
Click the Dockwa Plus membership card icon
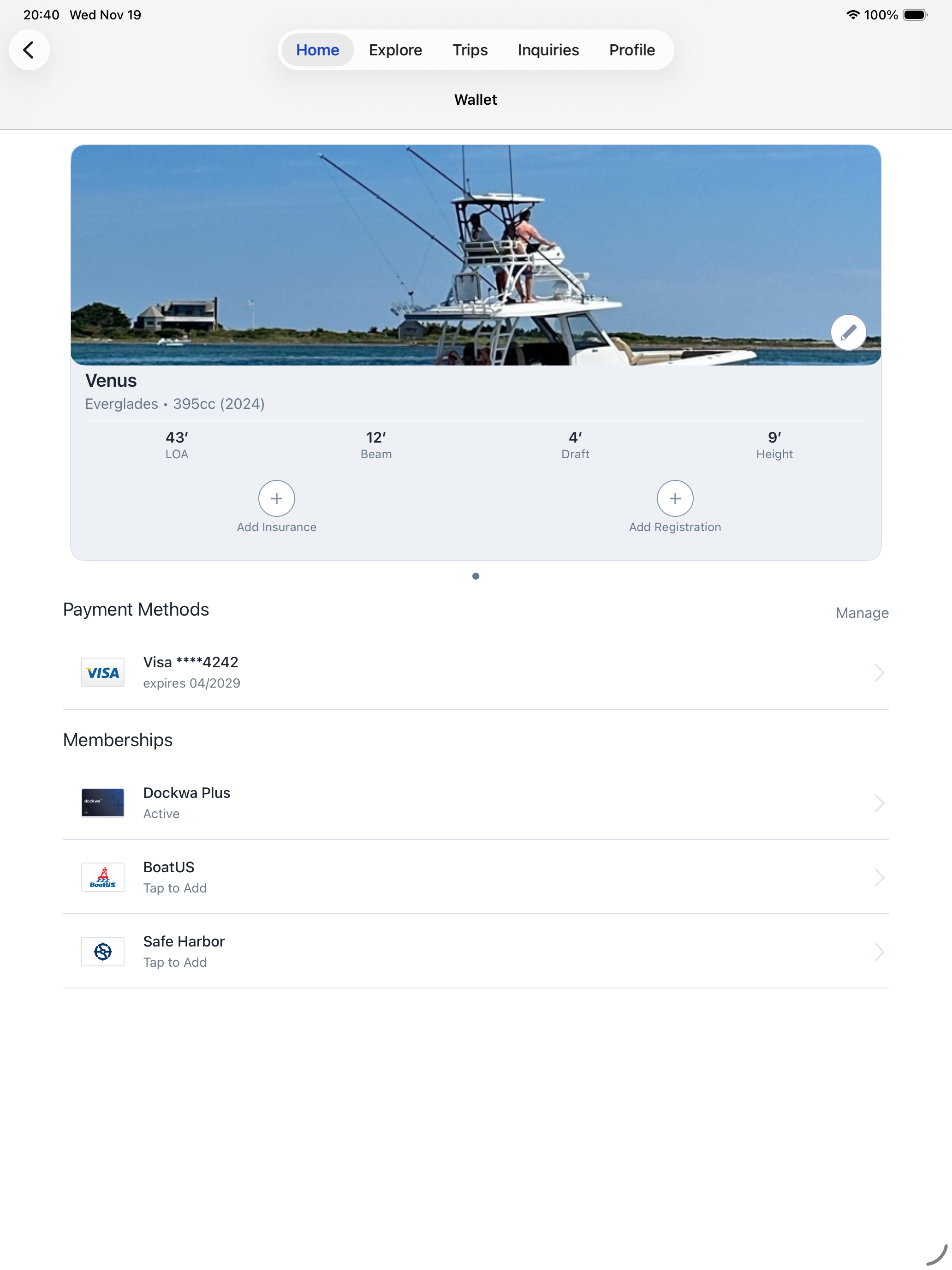click(103, 802)
